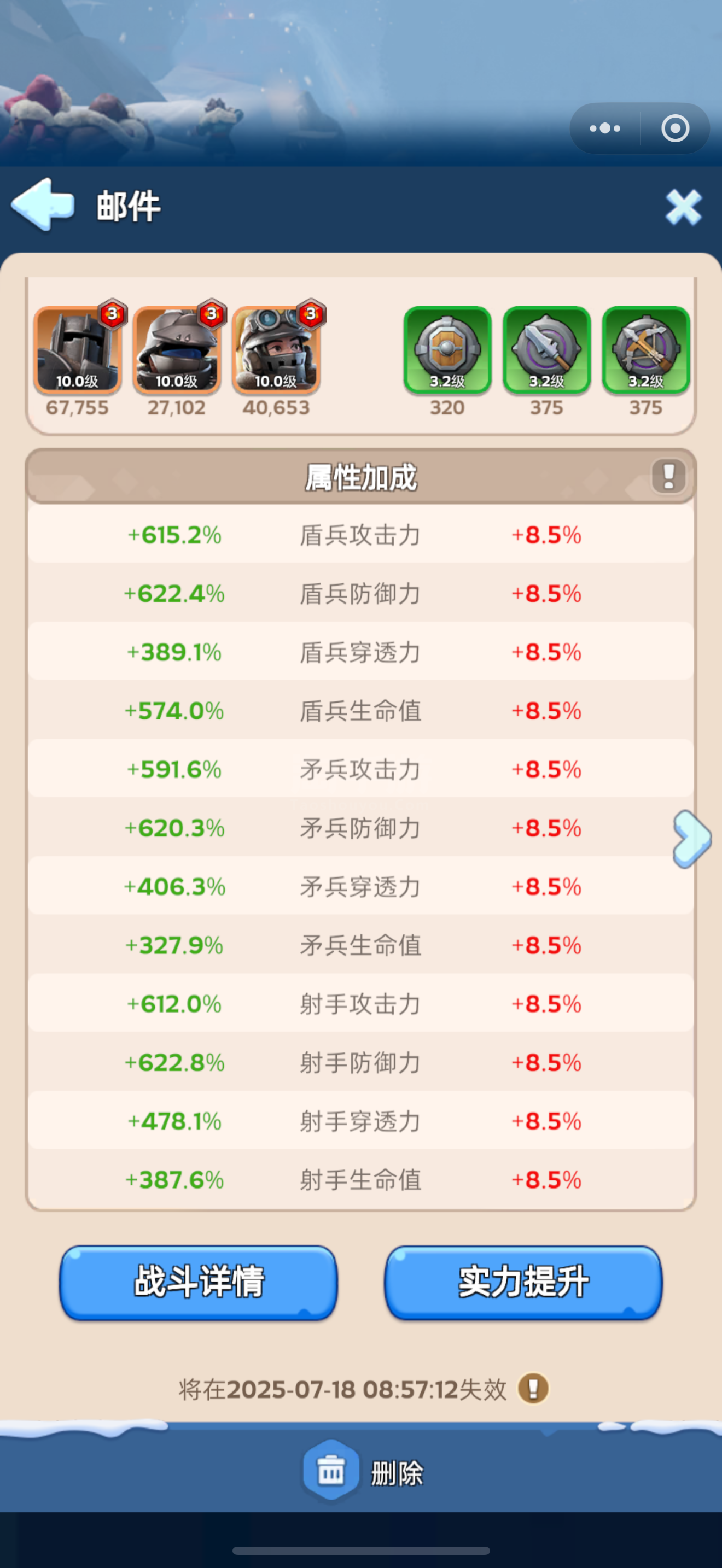Select the knight hero with 67,755 troops
This screenshot has height=1568, width=722.
coord(77,350)
